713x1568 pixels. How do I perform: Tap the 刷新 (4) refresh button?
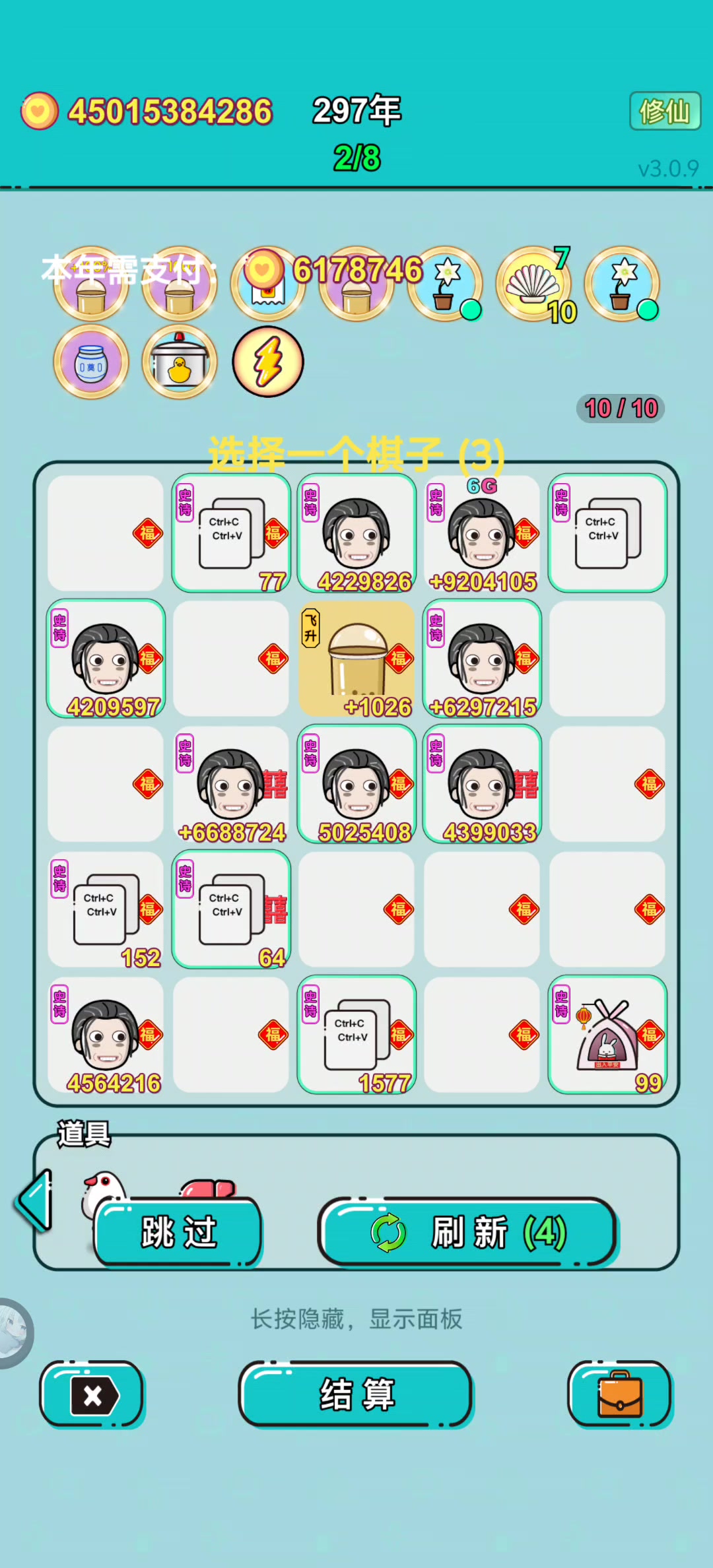coord(467,1231)
